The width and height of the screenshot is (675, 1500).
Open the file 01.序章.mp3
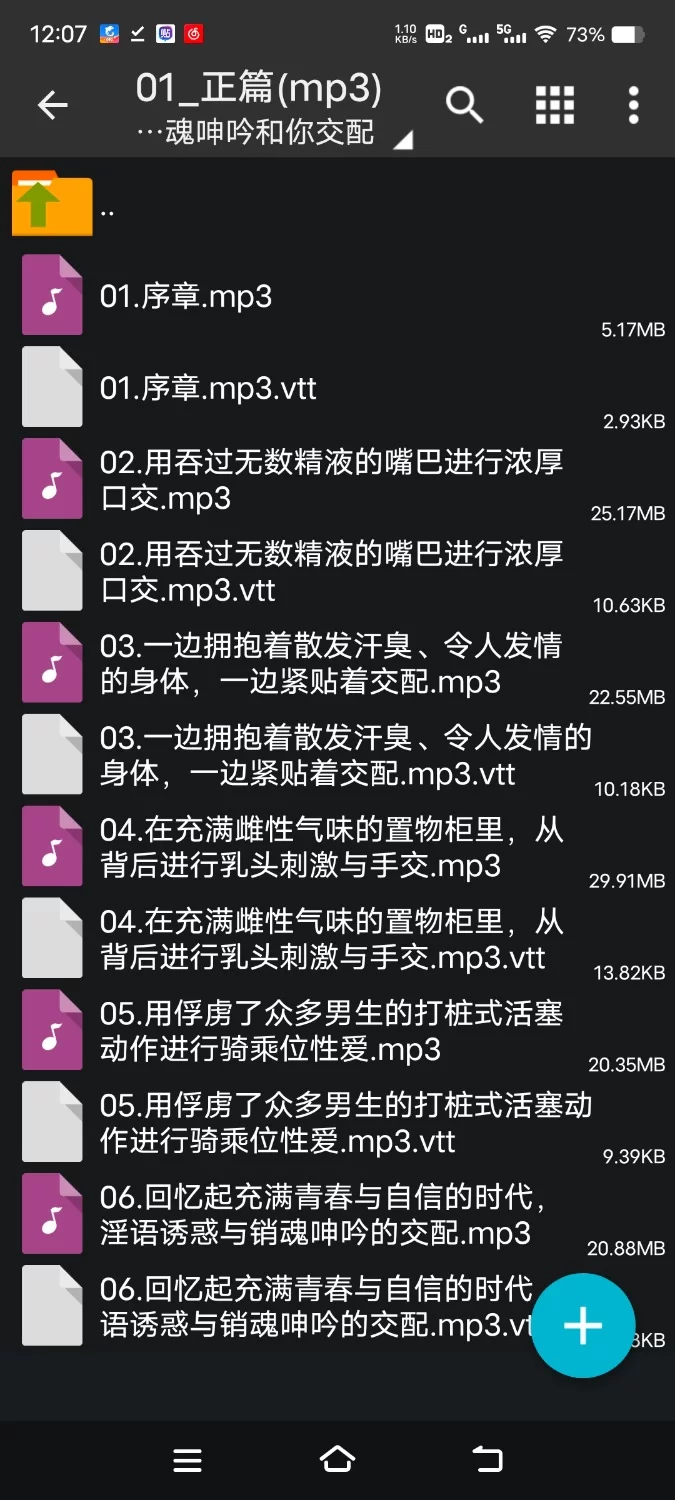[x=186, y=297]
